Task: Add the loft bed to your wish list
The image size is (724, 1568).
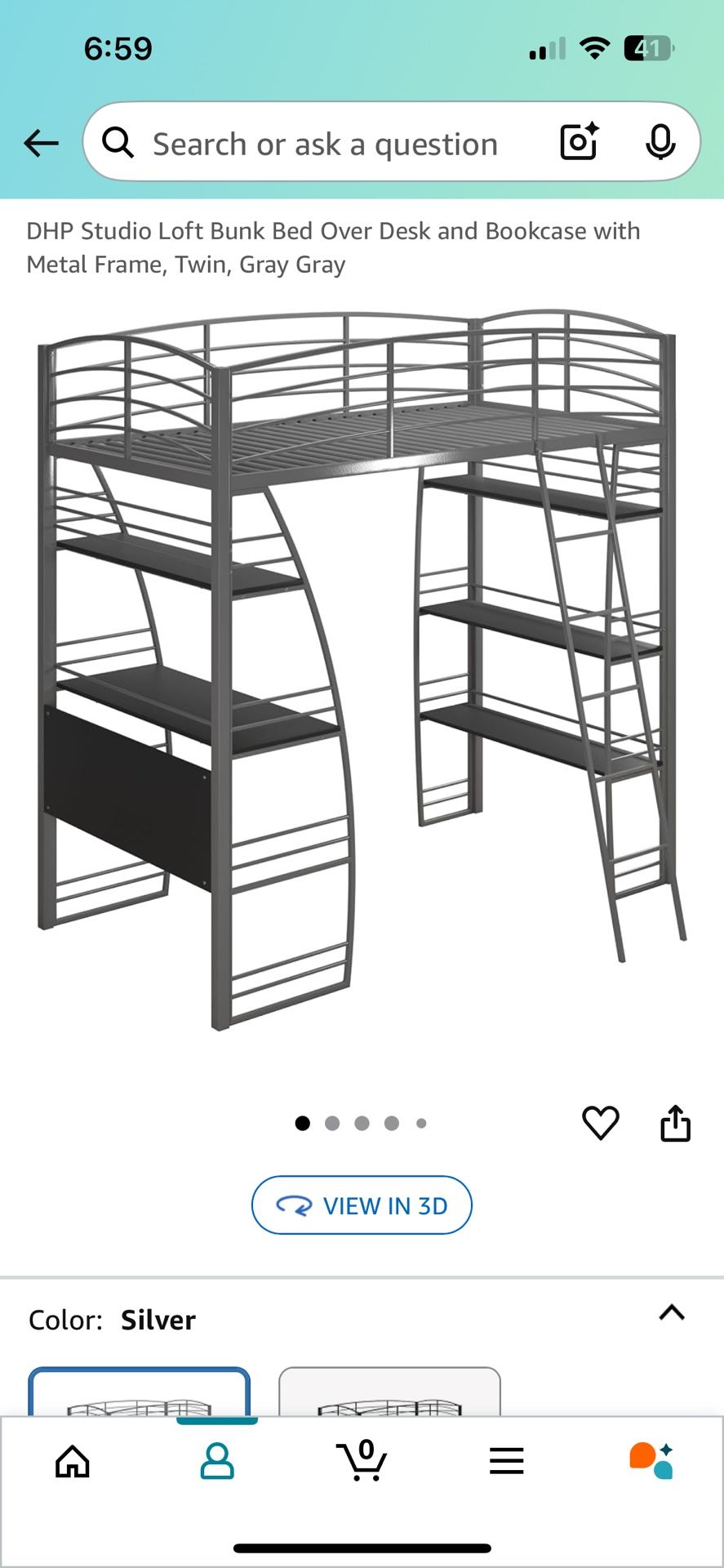Action: click(602, 1122)
